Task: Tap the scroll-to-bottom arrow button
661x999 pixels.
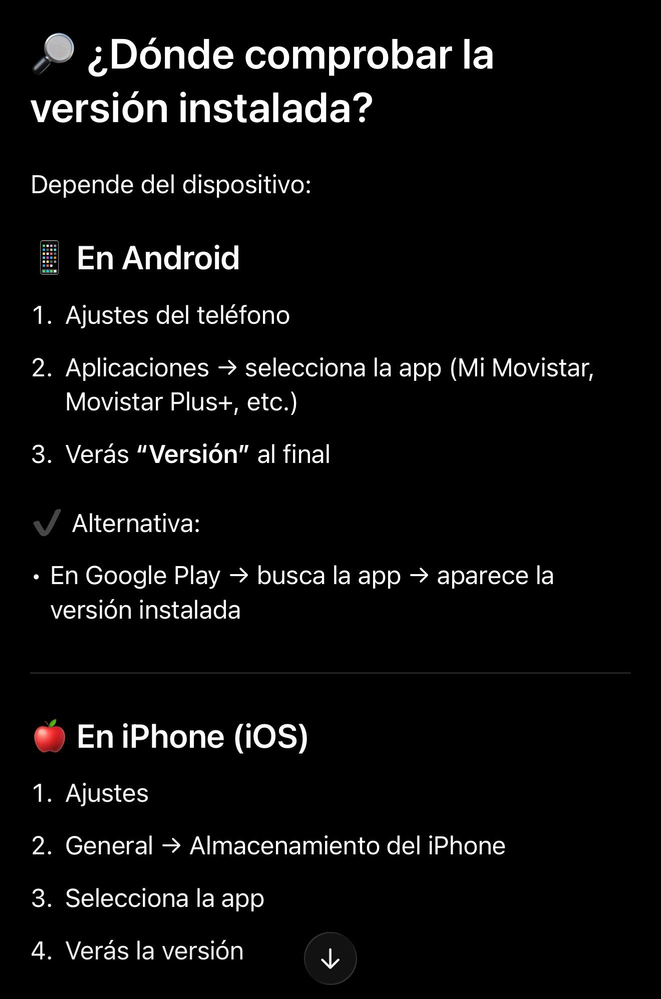Action: point(330,959)
